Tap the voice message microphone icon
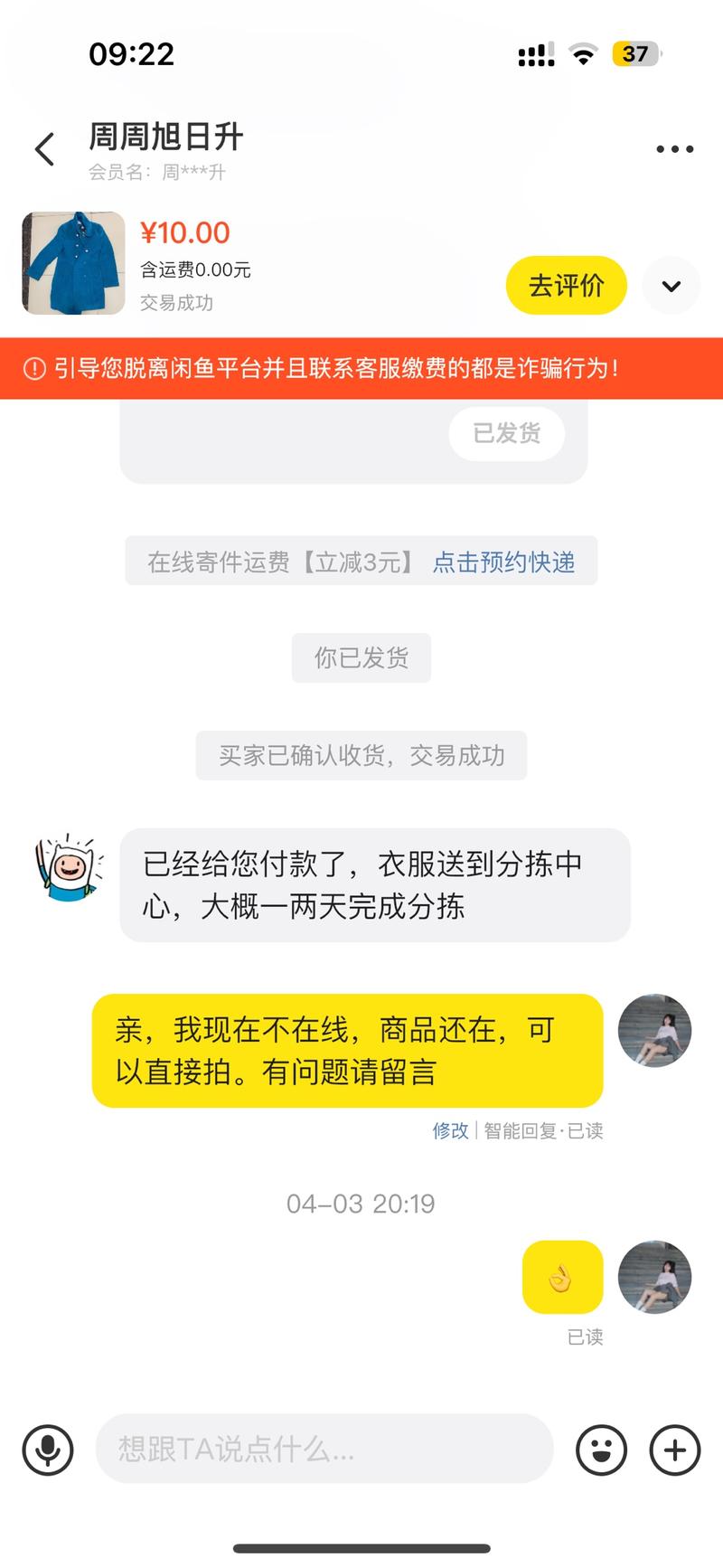The height and width of the screenshot is (1568, 723). click(47, 1450)
